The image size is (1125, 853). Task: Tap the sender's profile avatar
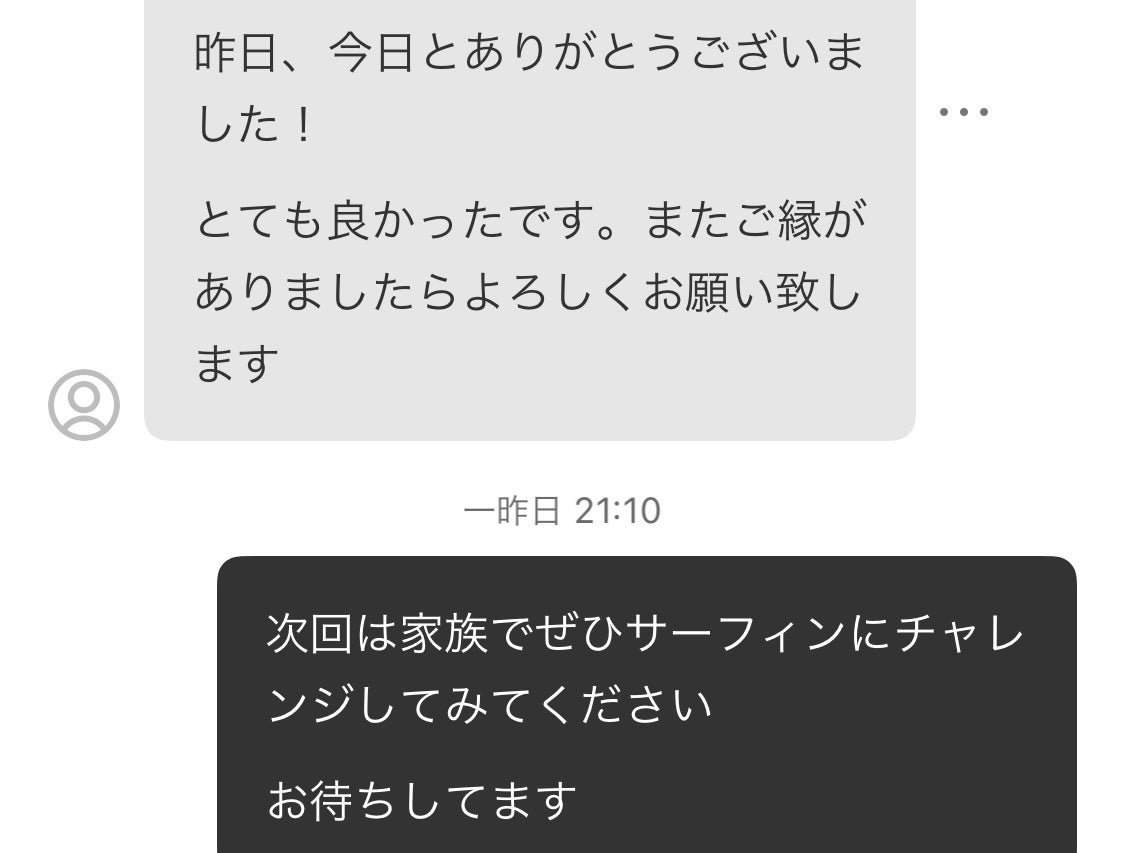pos(84,405)
